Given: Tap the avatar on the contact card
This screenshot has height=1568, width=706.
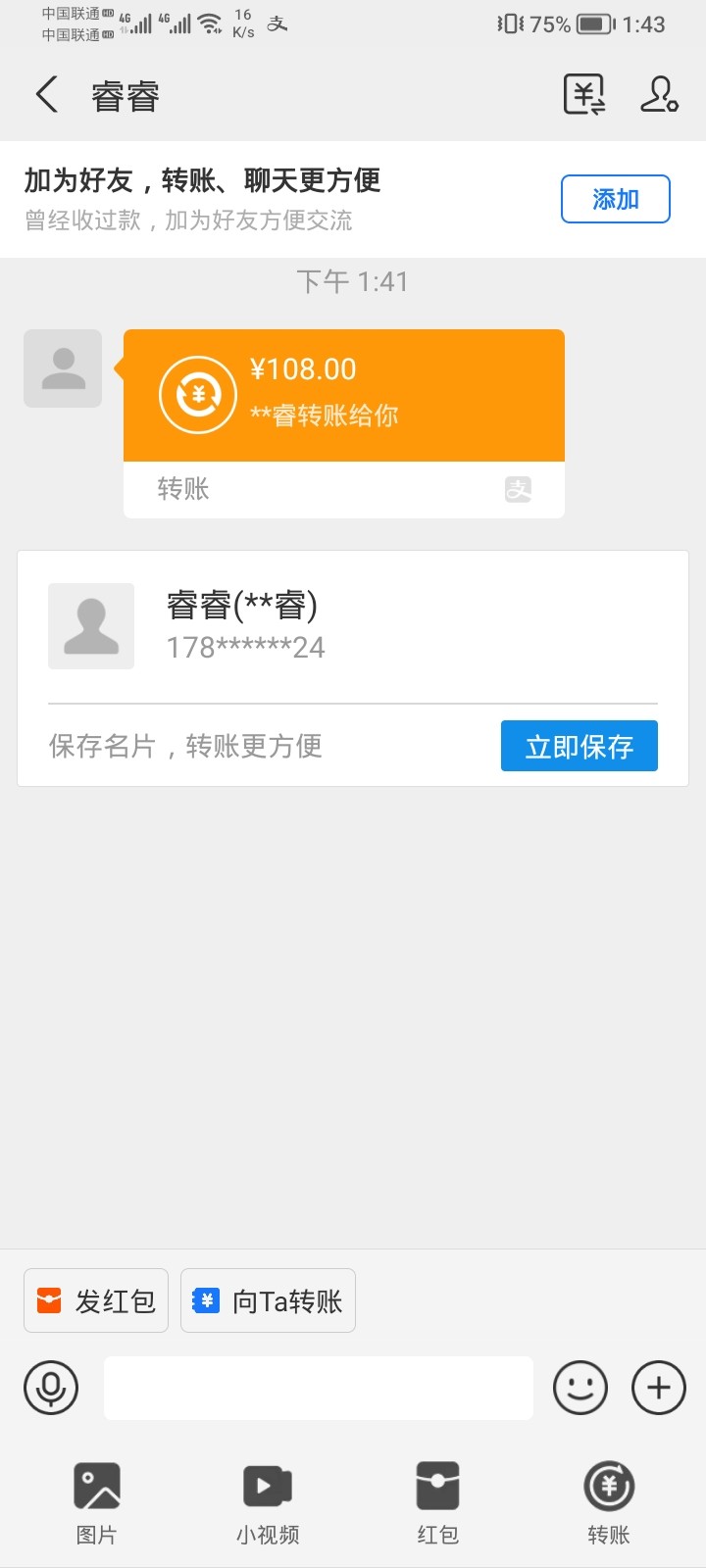Looking at the screenshot, I should click(90, 625).
